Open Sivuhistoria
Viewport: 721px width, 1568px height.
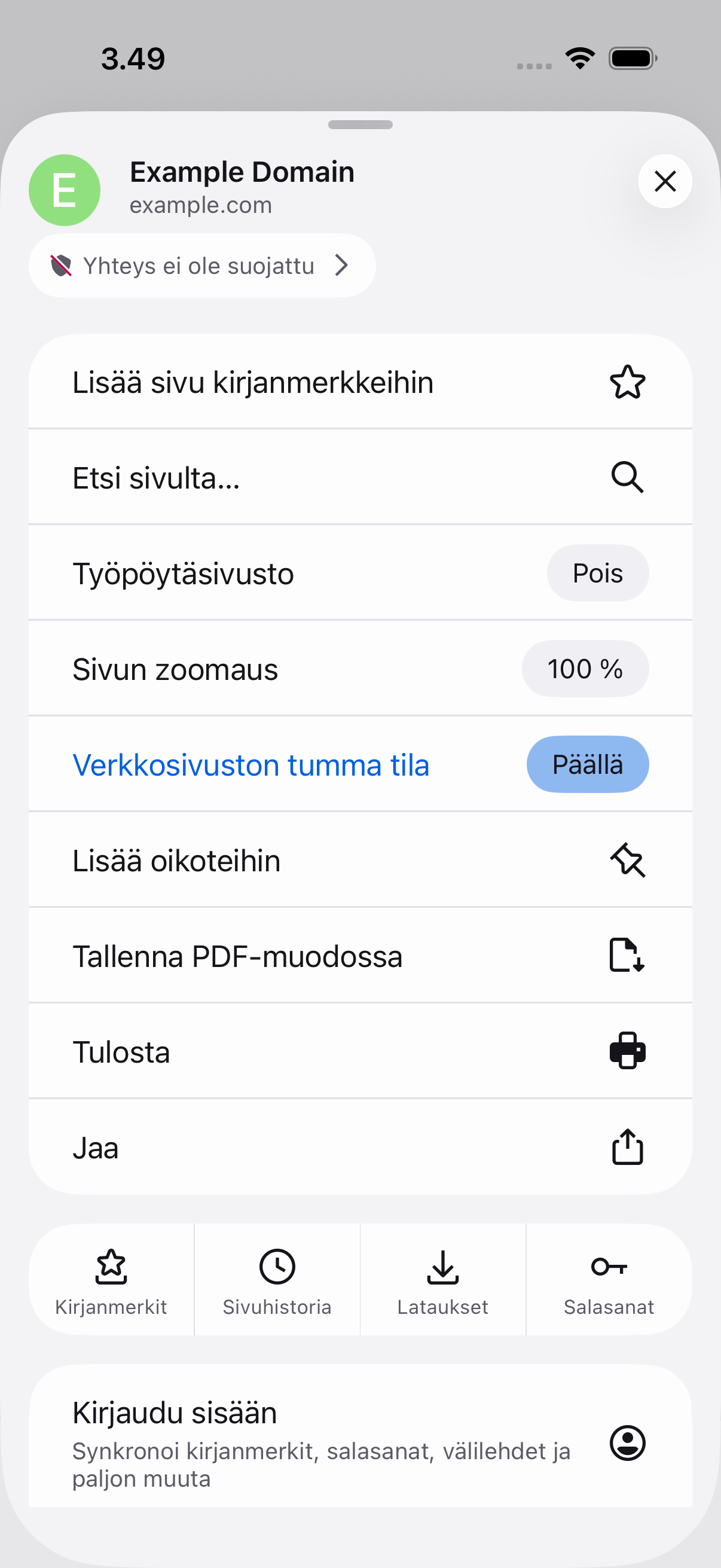click(x=277, y=1280)
